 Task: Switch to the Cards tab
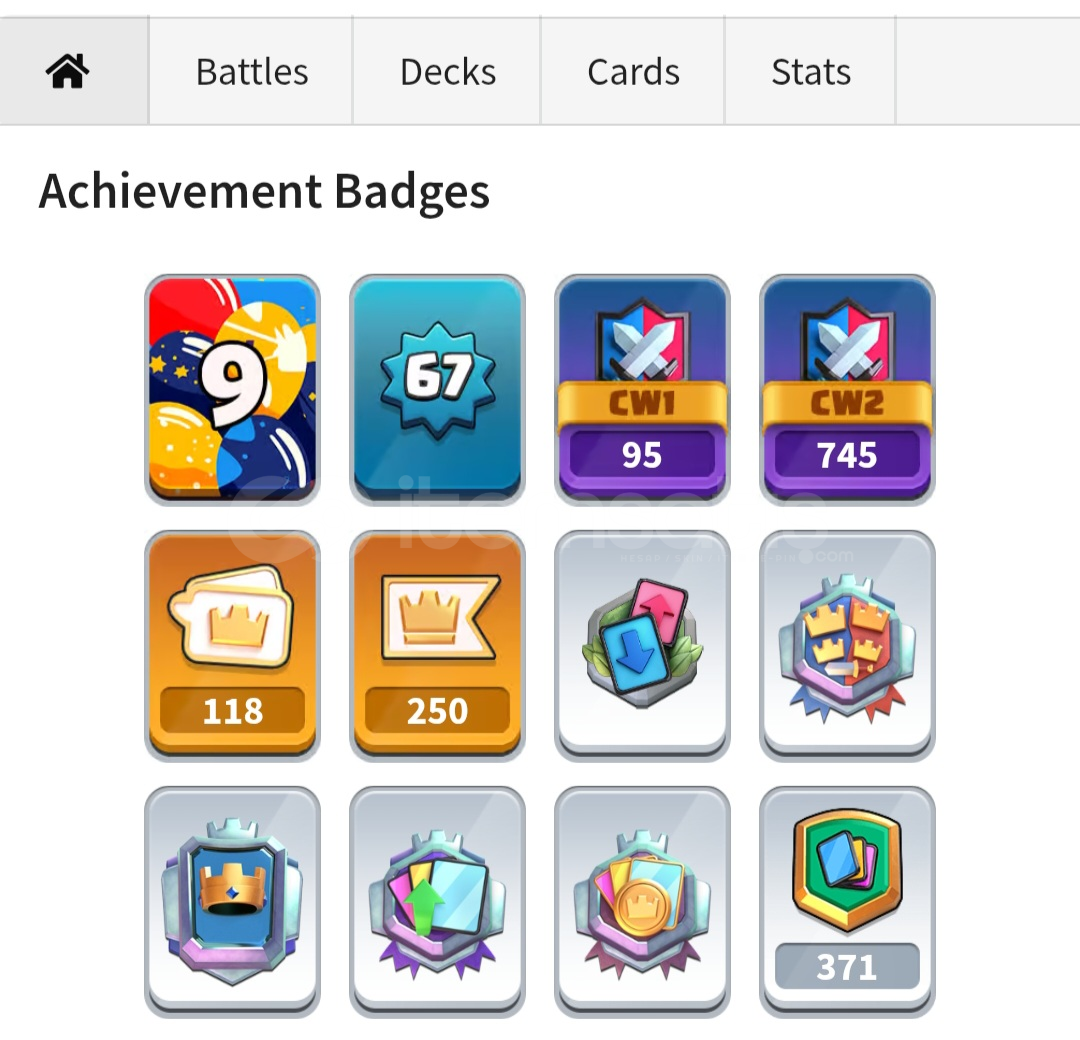[x=633, y=72]
